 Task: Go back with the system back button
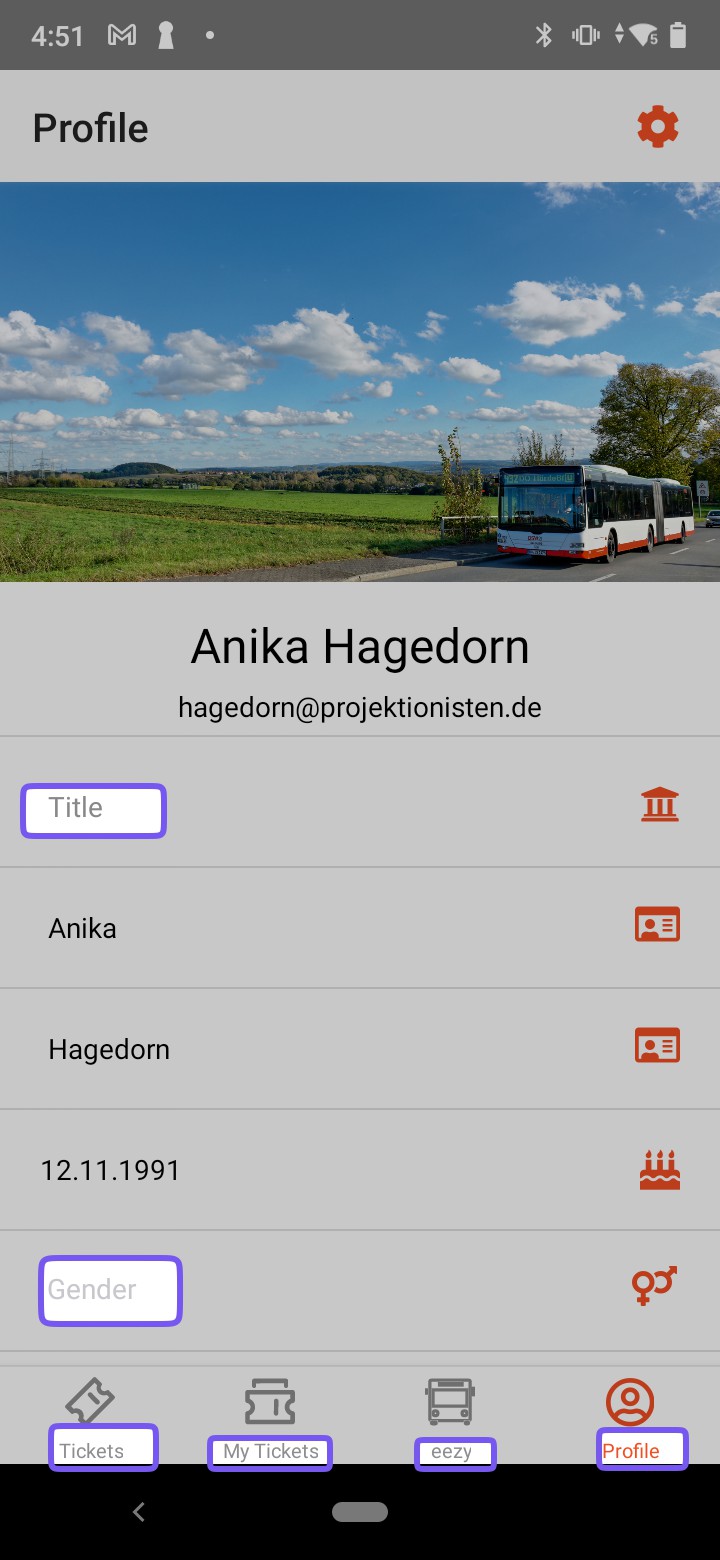click(x=139, y=1512)
